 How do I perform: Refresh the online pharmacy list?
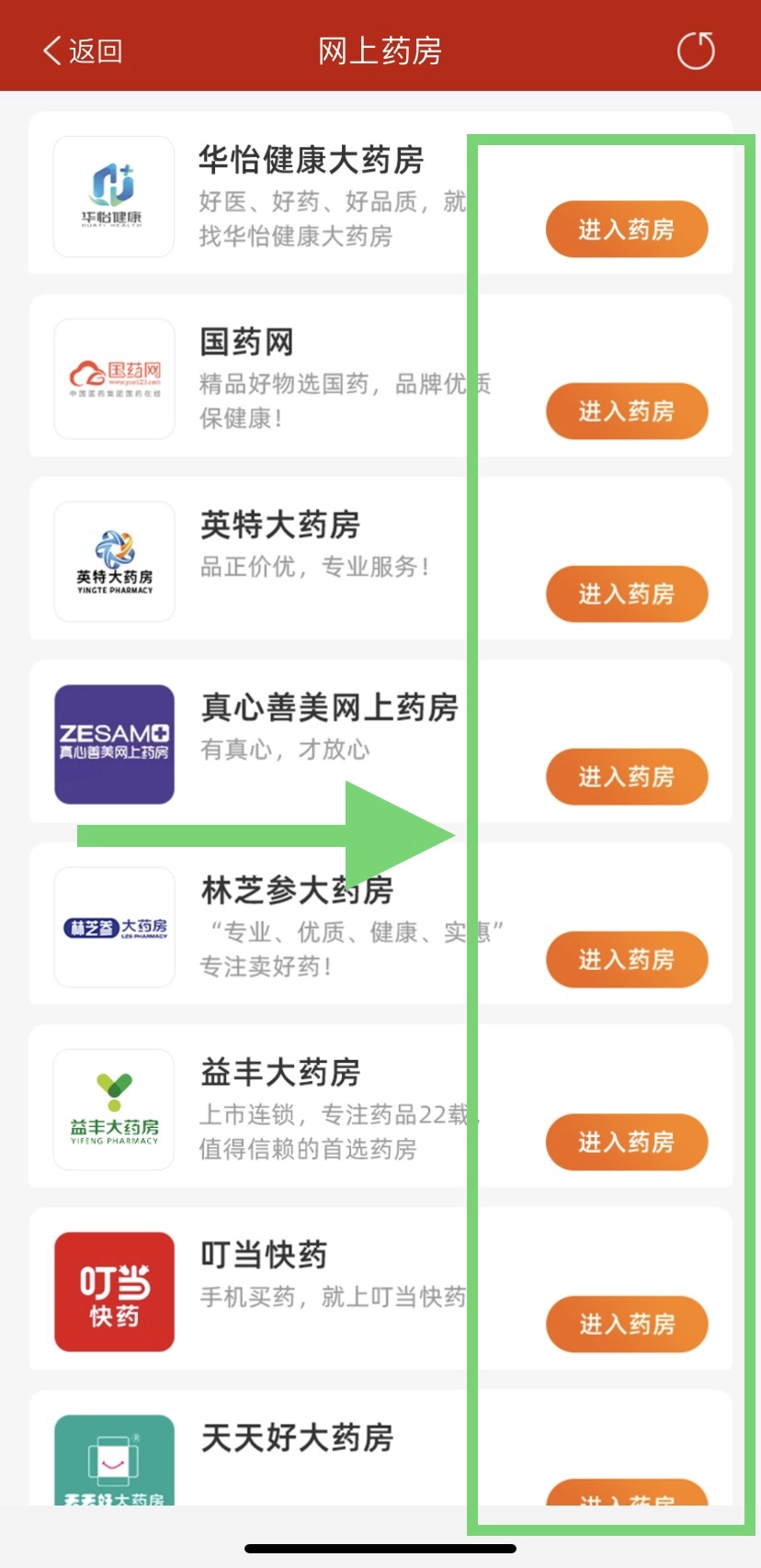(x=696, y=51)
